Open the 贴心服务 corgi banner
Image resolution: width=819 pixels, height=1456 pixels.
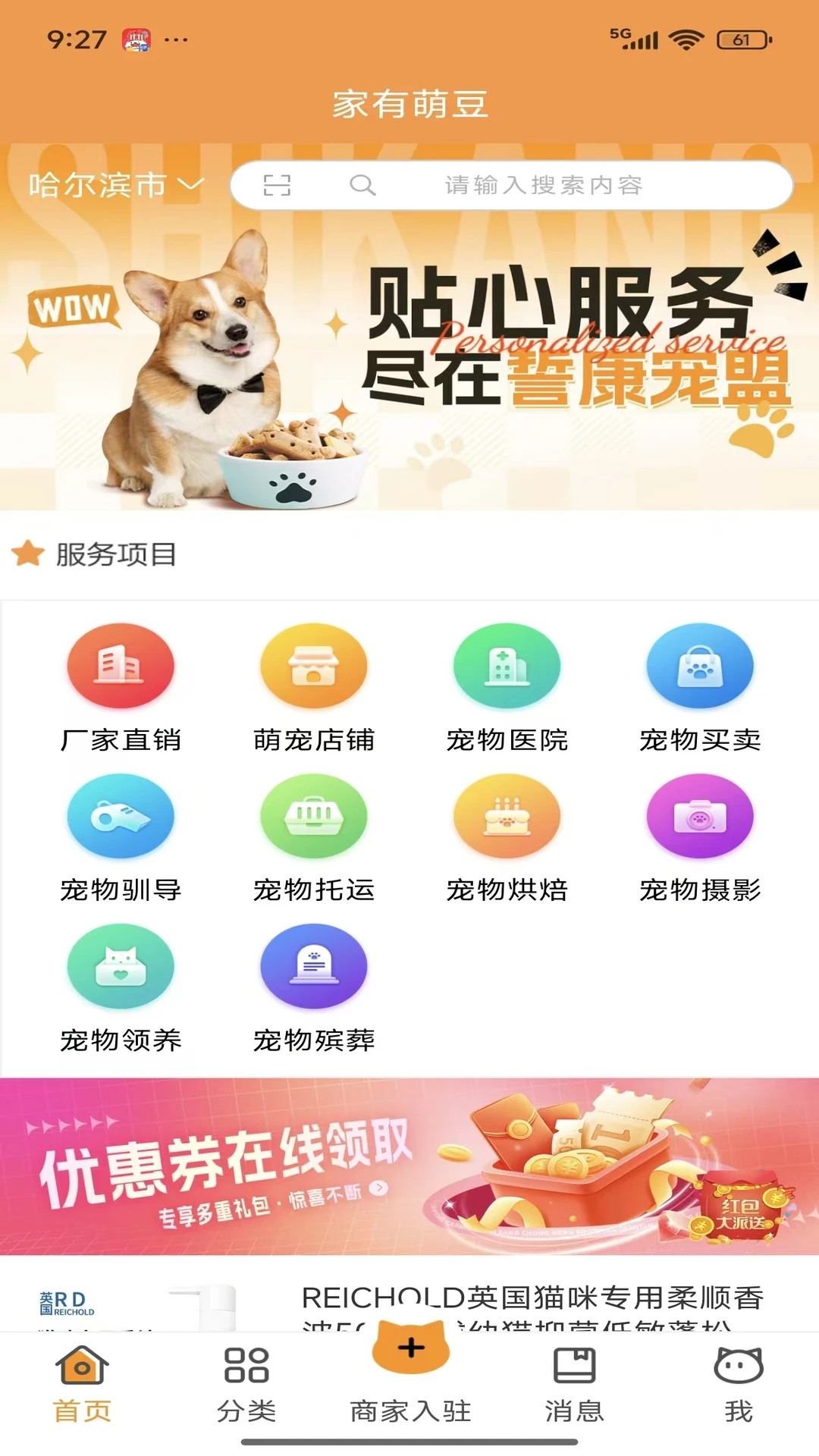tap(409, 364)
